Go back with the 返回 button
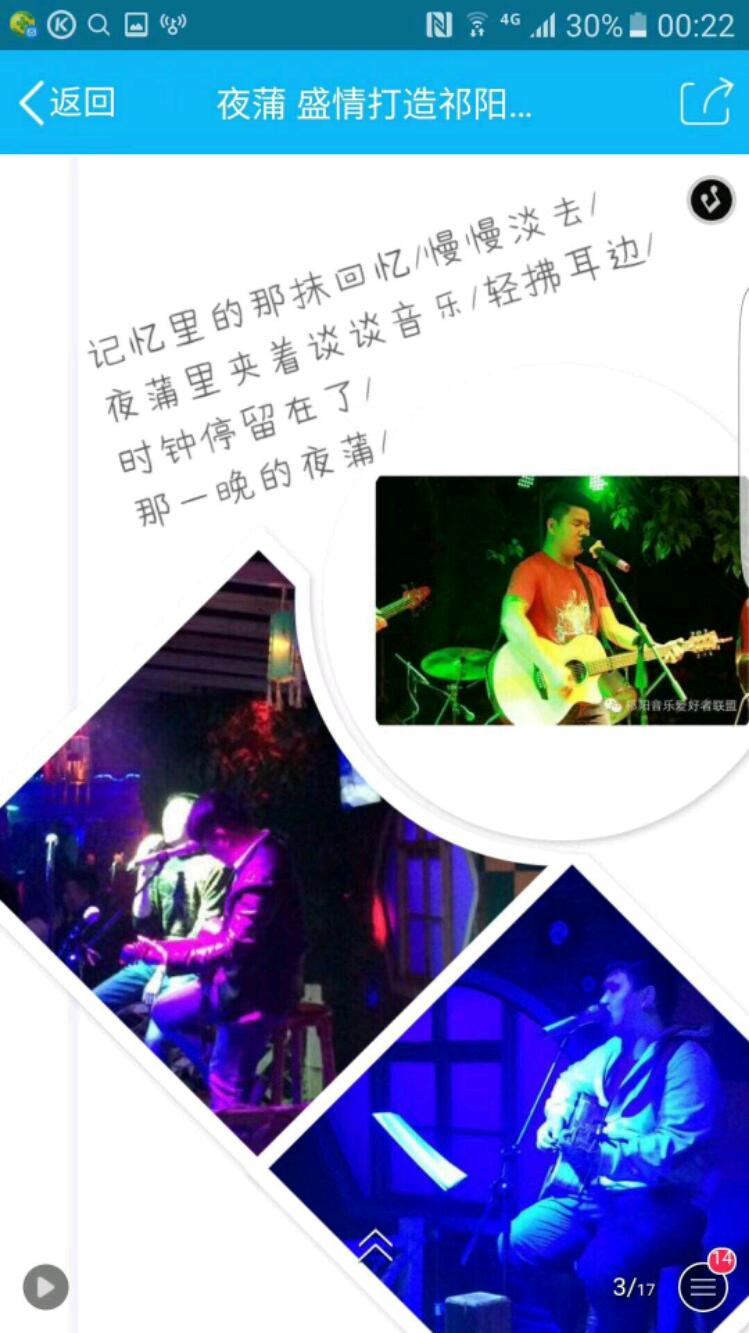The image size is (749, 1333). pyautogui.click(x=67, y=103)
